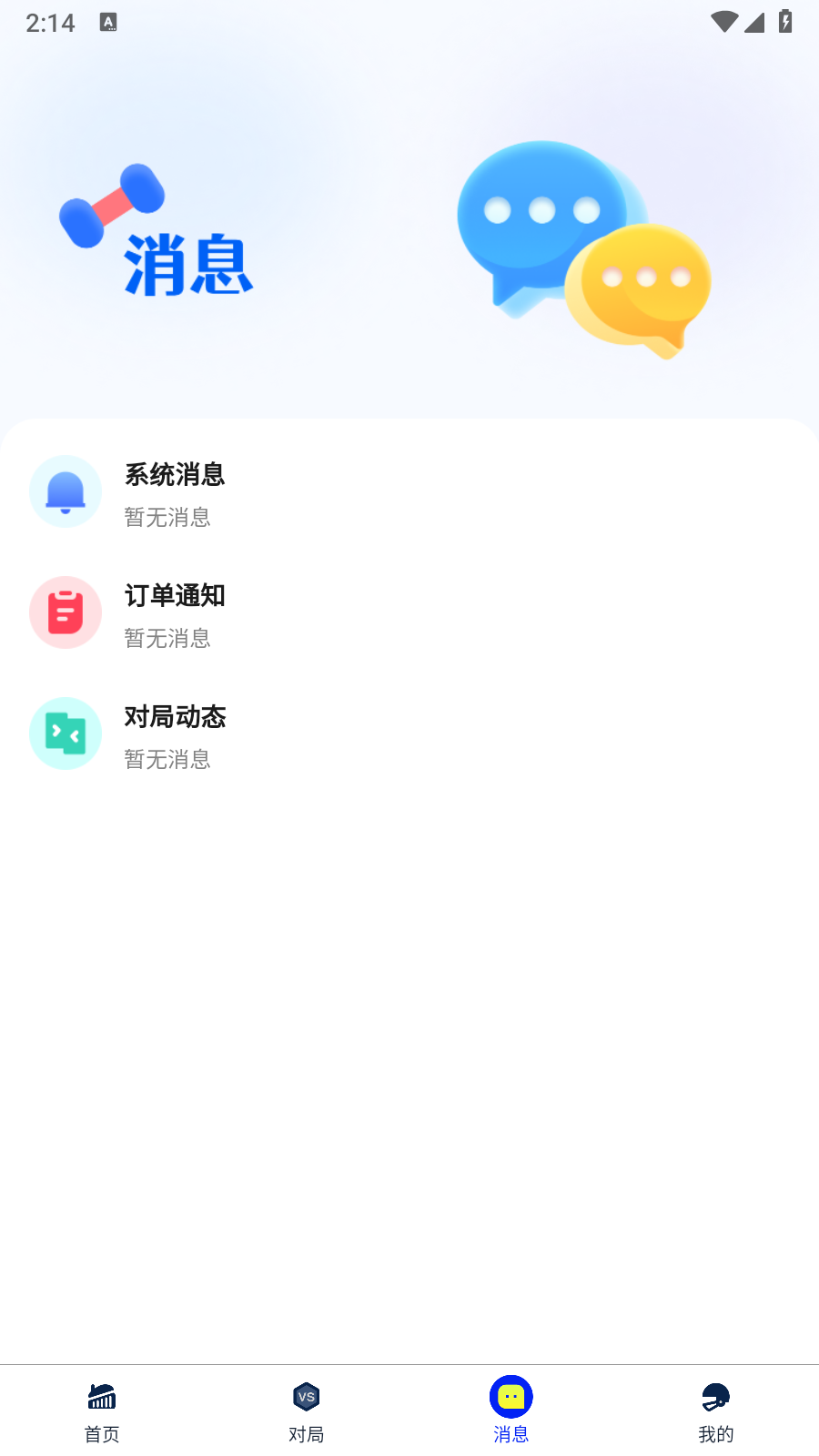This screenshot has height=1456, width=819.
Task: Open 对局动态 (match updates)
Action: pyautogui.click(x=409, y=734)
